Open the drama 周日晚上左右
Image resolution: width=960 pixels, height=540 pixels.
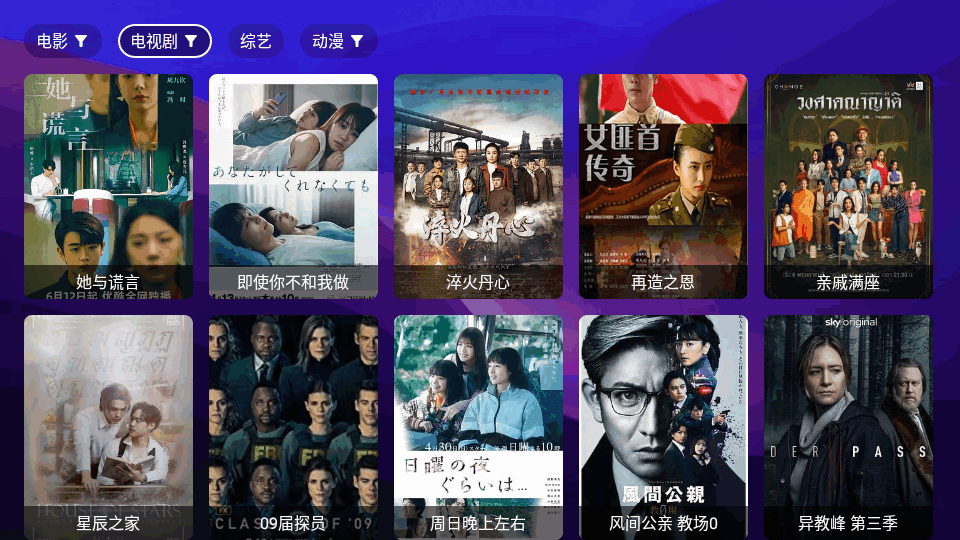[x=478, y=427]
